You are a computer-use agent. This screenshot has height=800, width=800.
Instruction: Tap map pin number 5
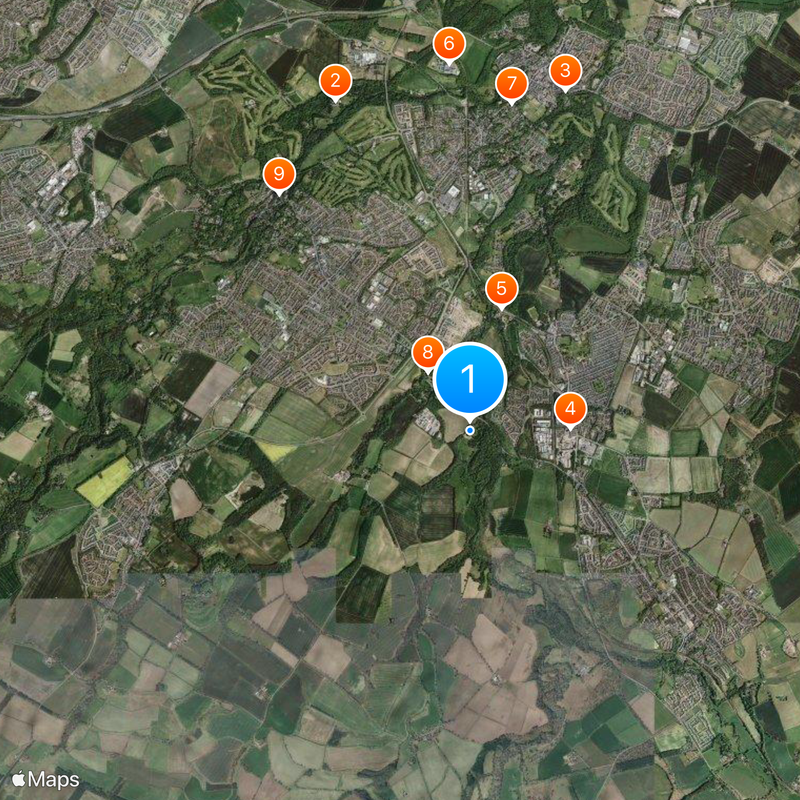[x=501, y=289]
